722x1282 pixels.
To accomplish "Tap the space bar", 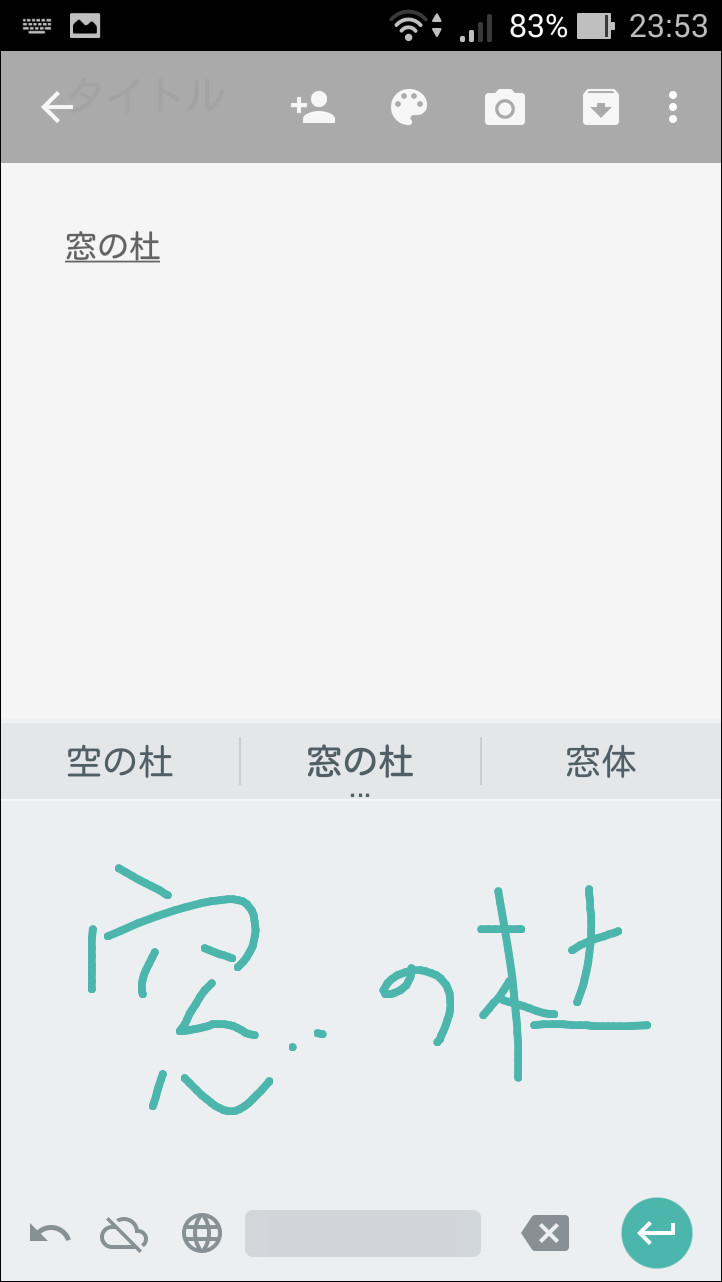I will 362,1233.
